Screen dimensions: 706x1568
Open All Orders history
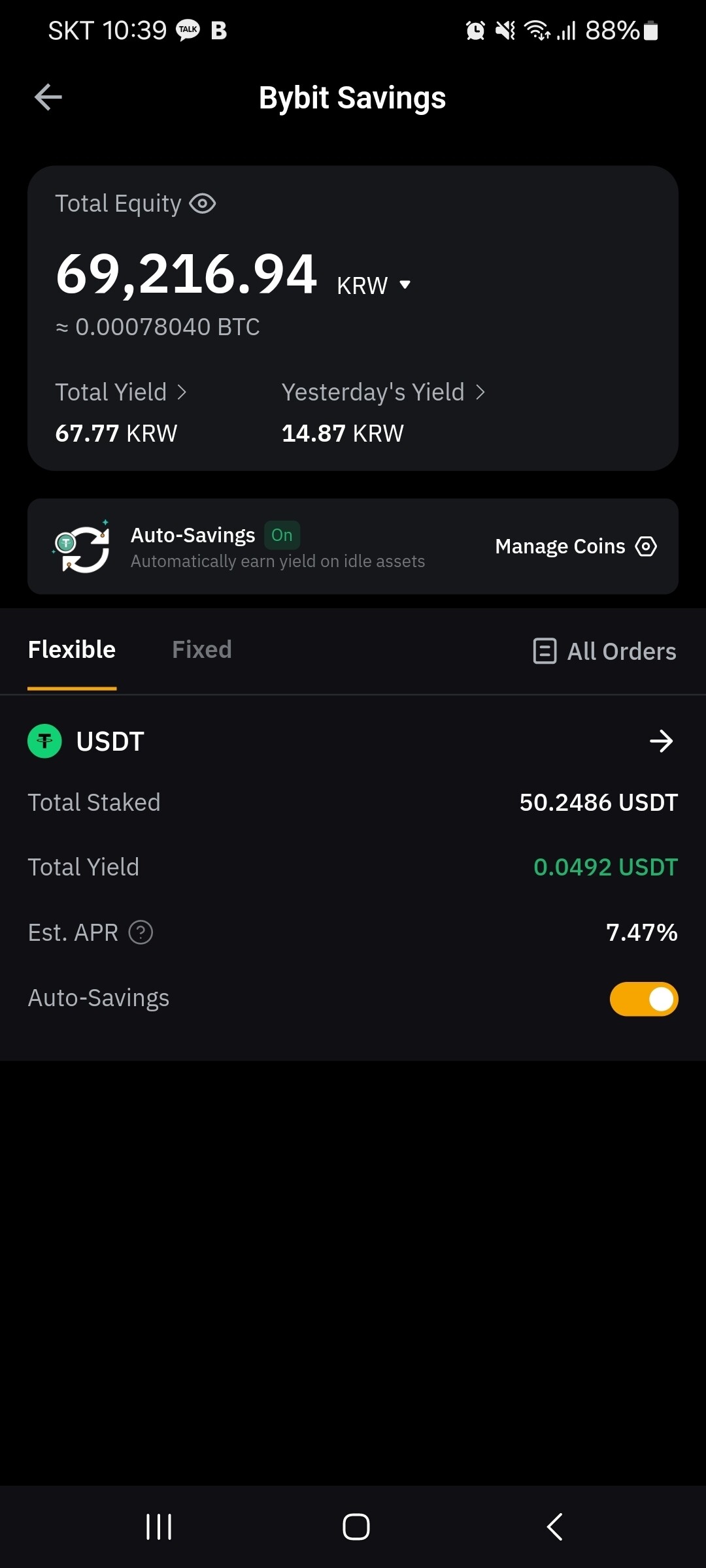coord(605,651)
